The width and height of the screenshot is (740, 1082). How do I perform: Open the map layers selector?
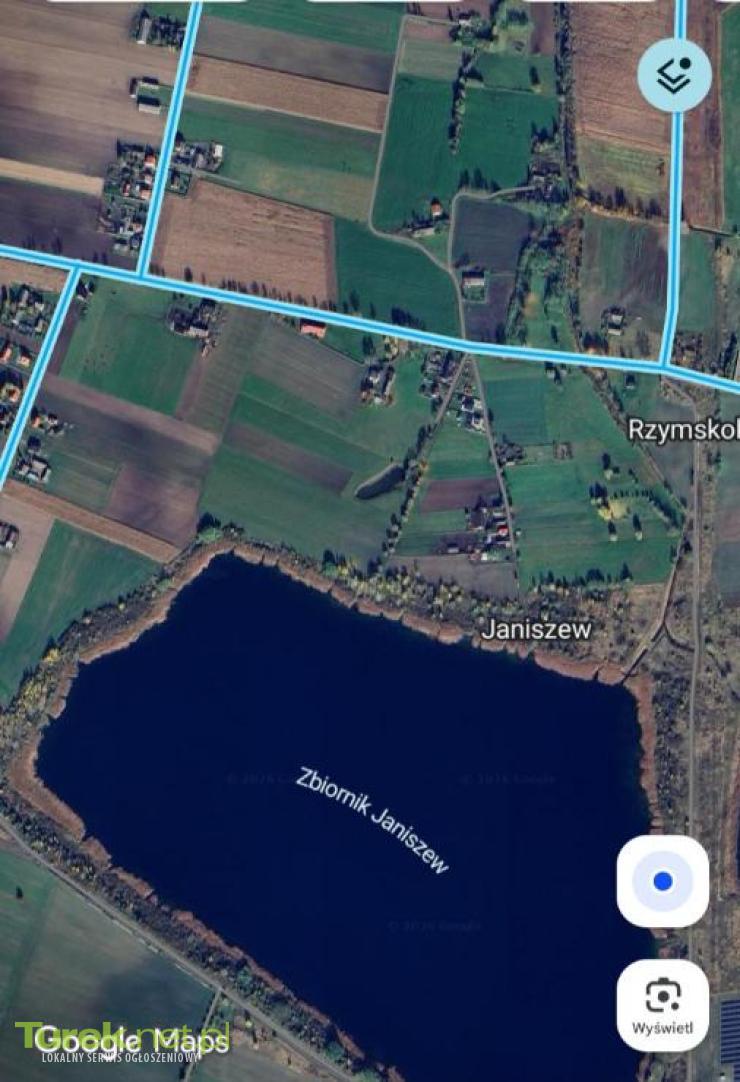click(x=675, y=75)
